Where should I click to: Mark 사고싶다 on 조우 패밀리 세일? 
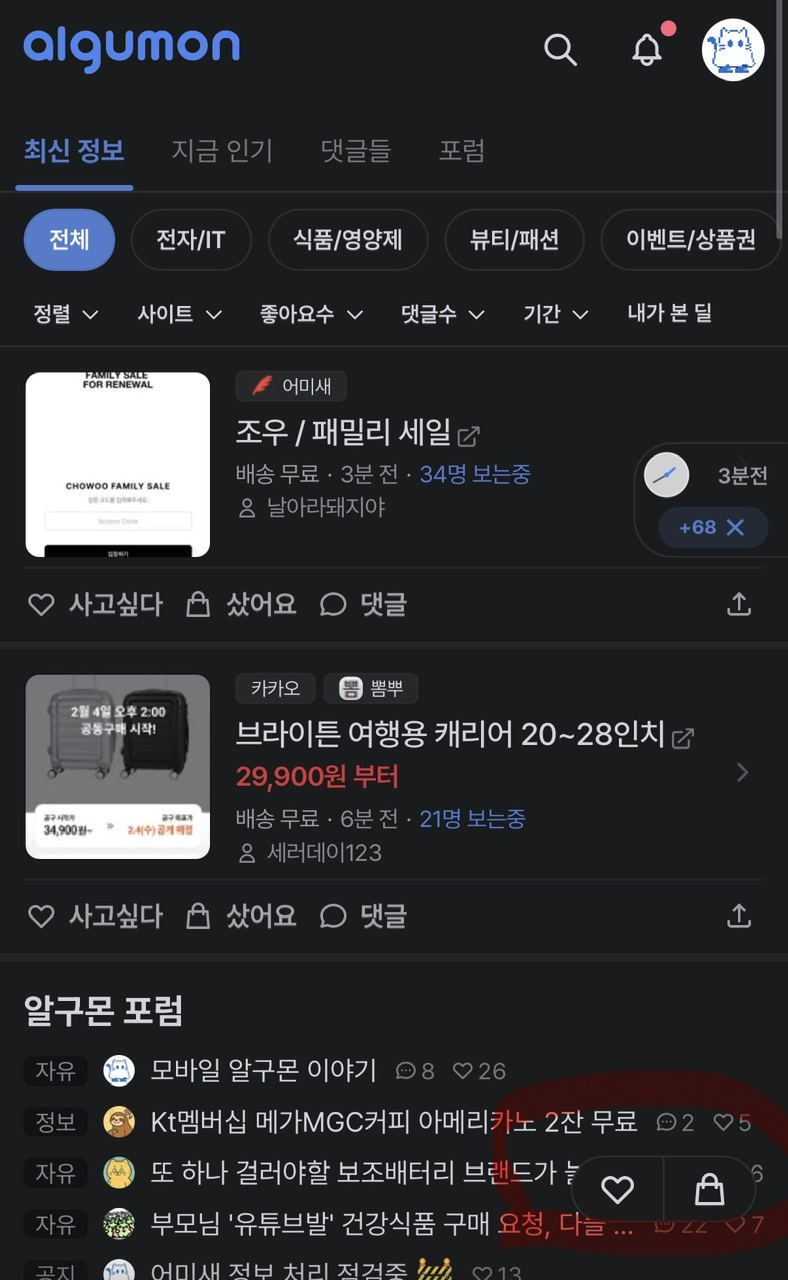tap(95, 604)
